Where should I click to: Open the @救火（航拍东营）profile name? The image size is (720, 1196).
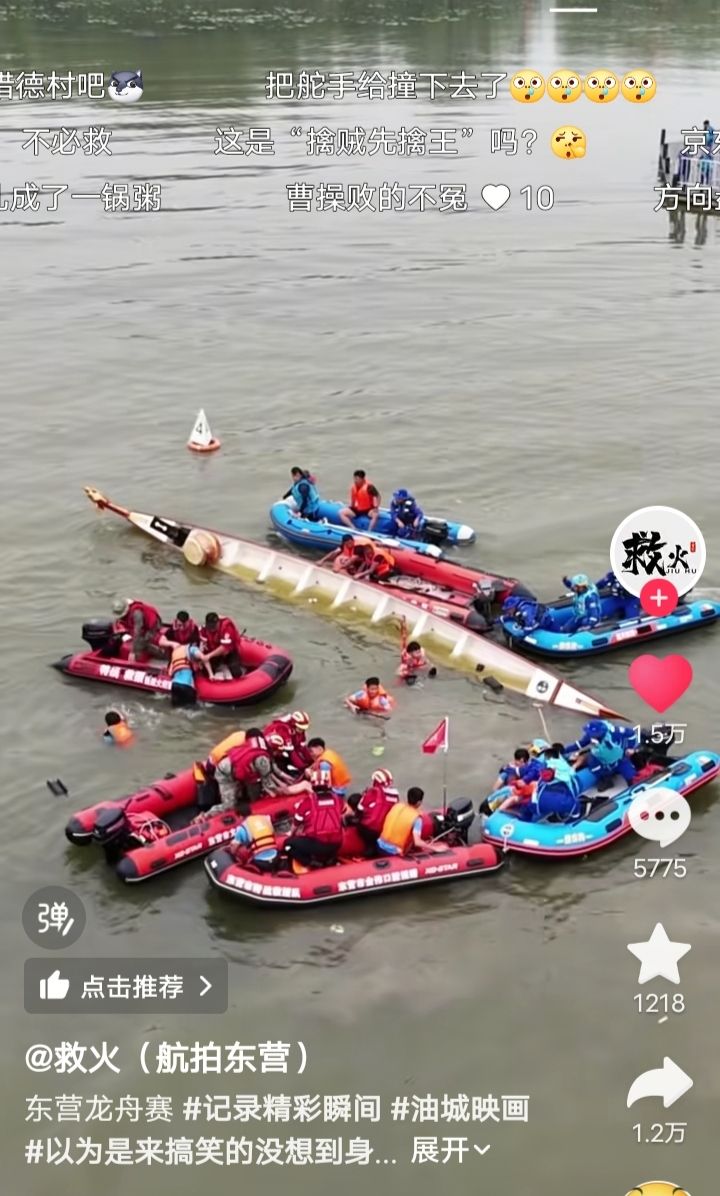168,1059
